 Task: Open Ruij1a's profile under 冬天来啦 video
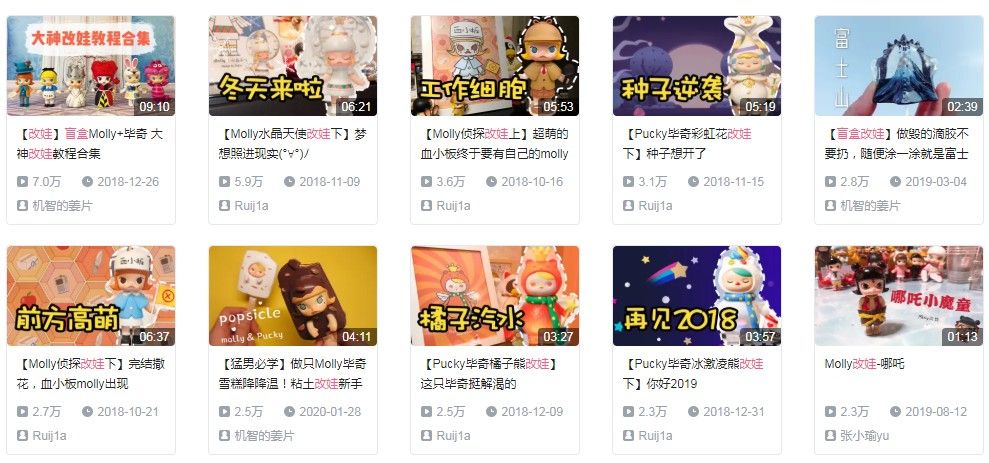coord(252,205)
